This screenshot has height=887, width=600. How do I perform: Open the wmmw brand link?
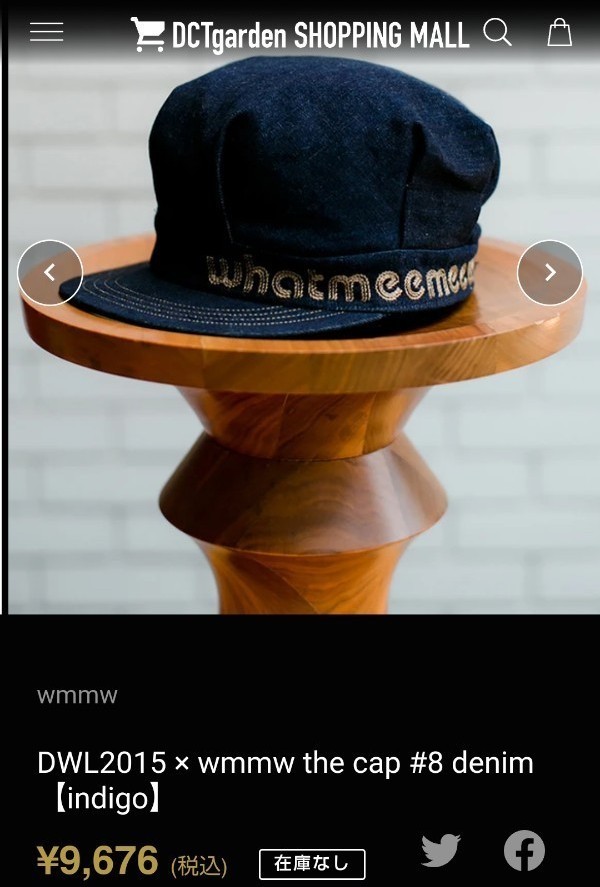coord(77,696)
